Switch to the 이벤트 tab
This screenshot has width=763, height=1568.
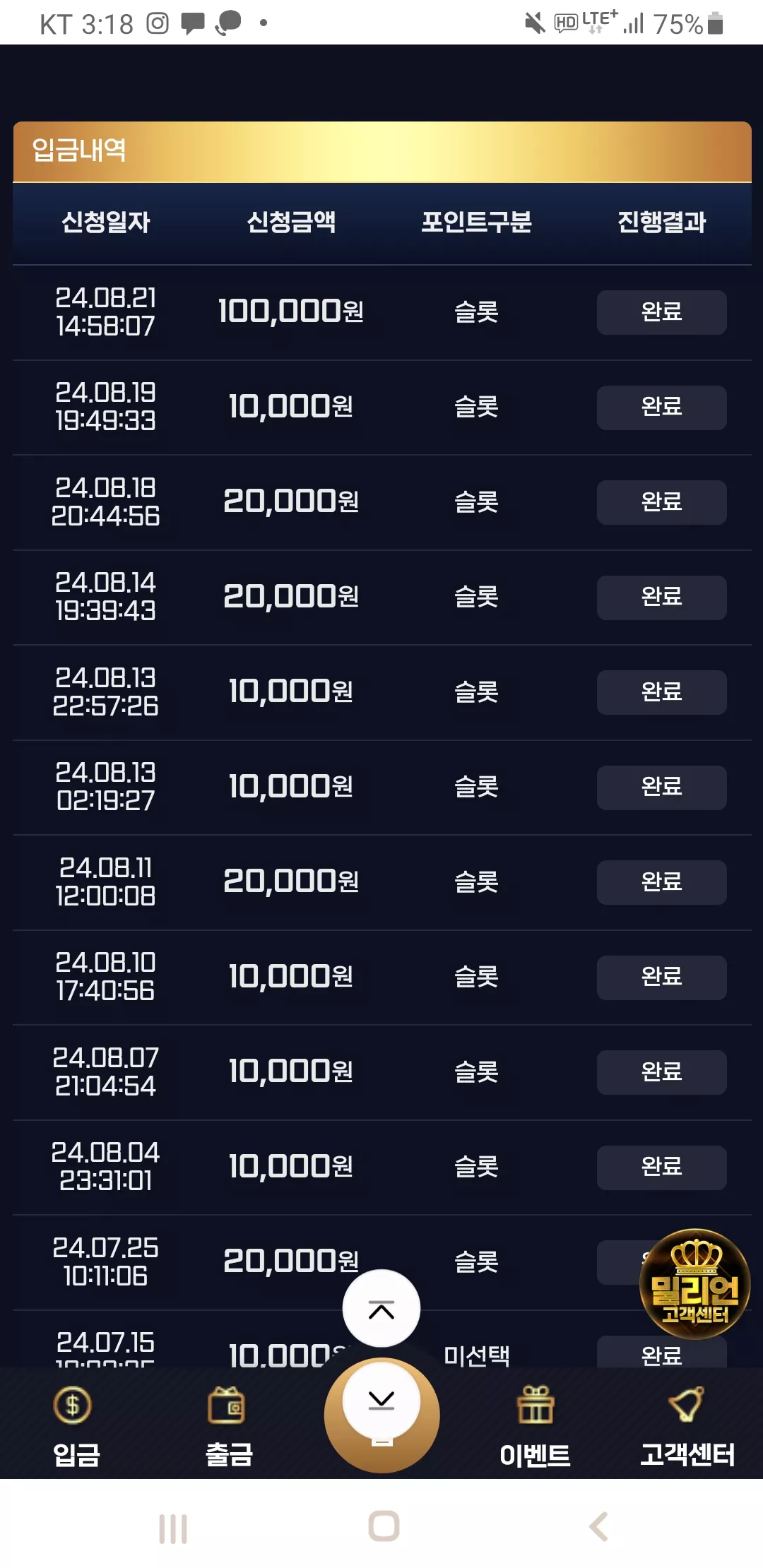(535, 1425)
